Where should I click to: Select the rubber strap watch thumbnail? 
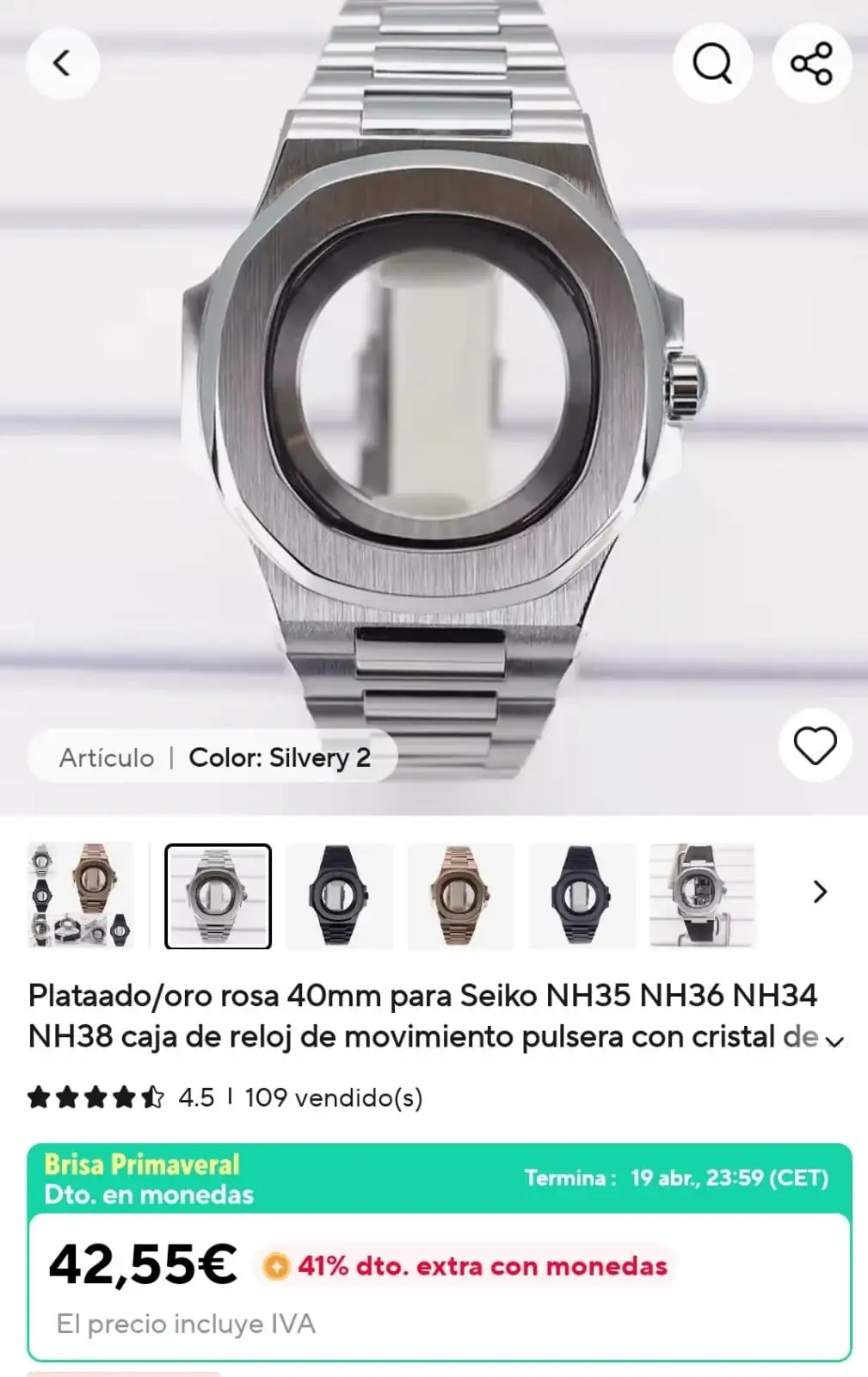(702, 895)
